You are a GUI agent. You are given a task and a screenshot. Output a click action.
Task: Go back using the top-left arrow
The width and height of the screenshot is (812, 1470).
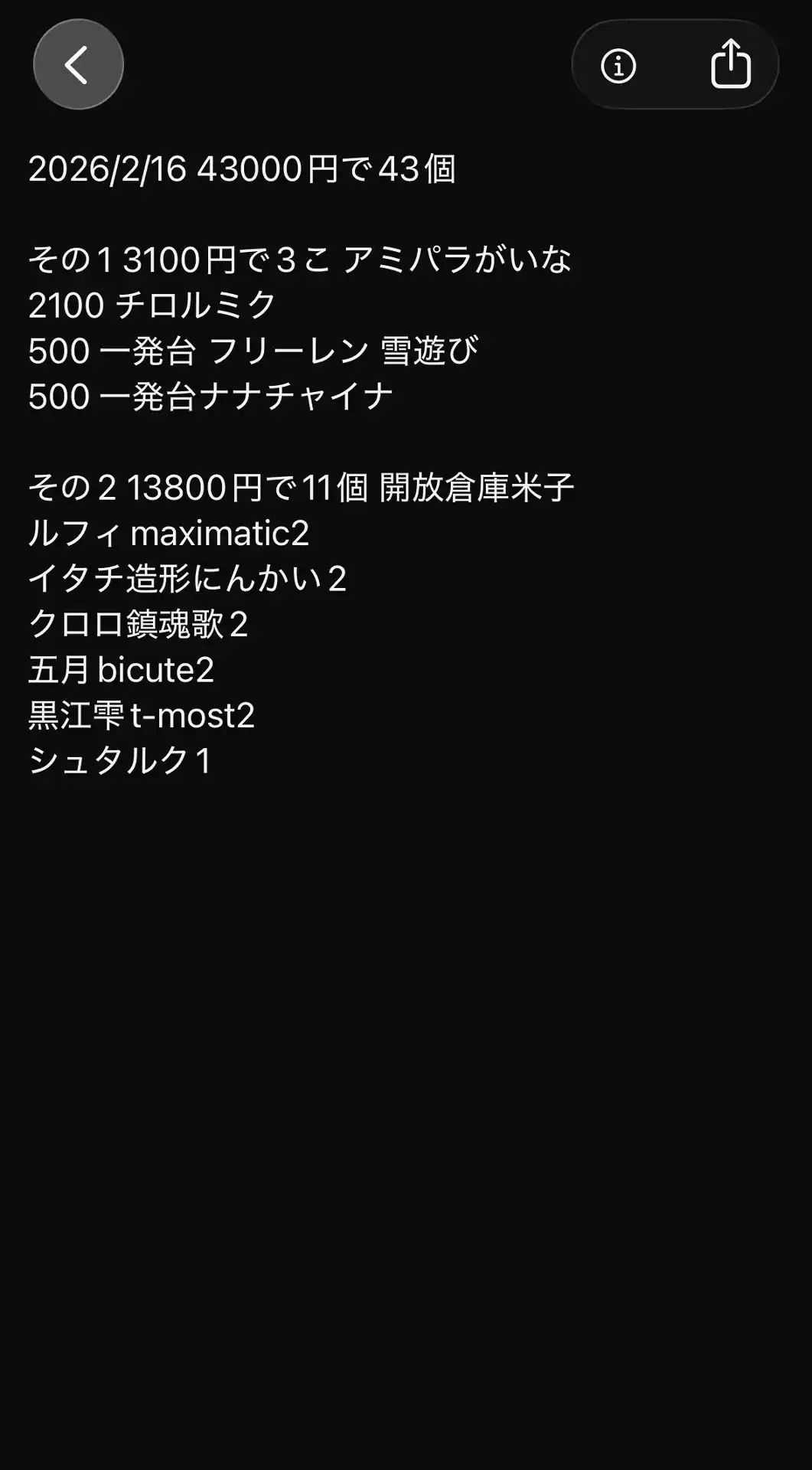pos(78,65)
